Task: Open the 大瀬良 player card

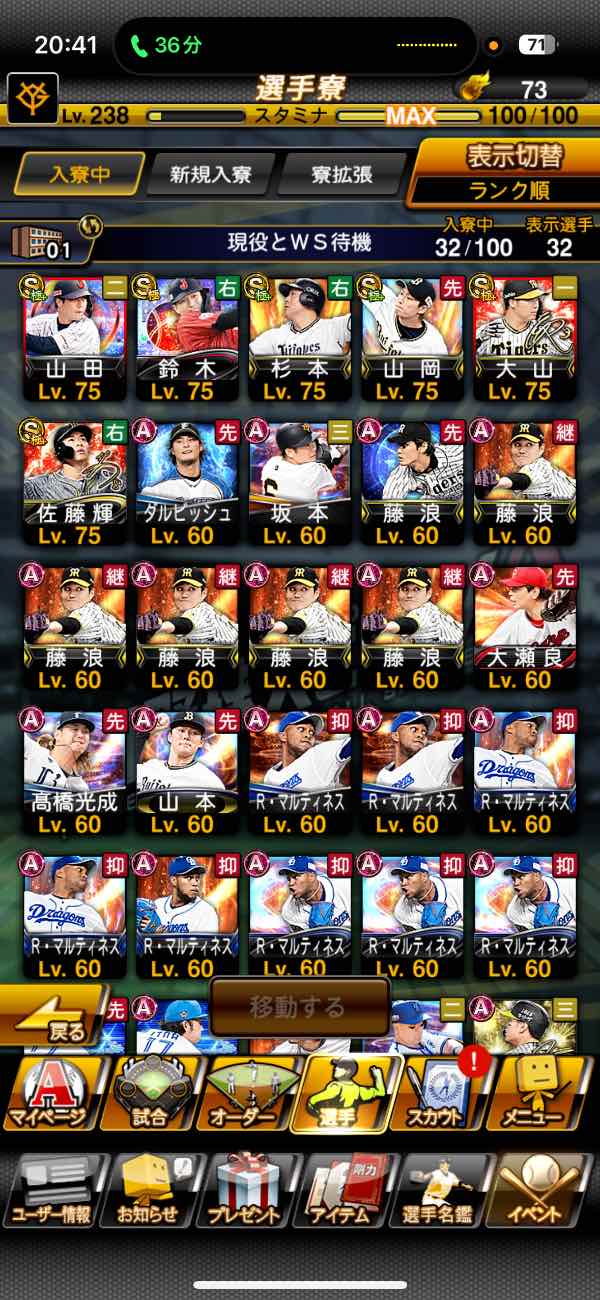Action: tap(525, 627)
